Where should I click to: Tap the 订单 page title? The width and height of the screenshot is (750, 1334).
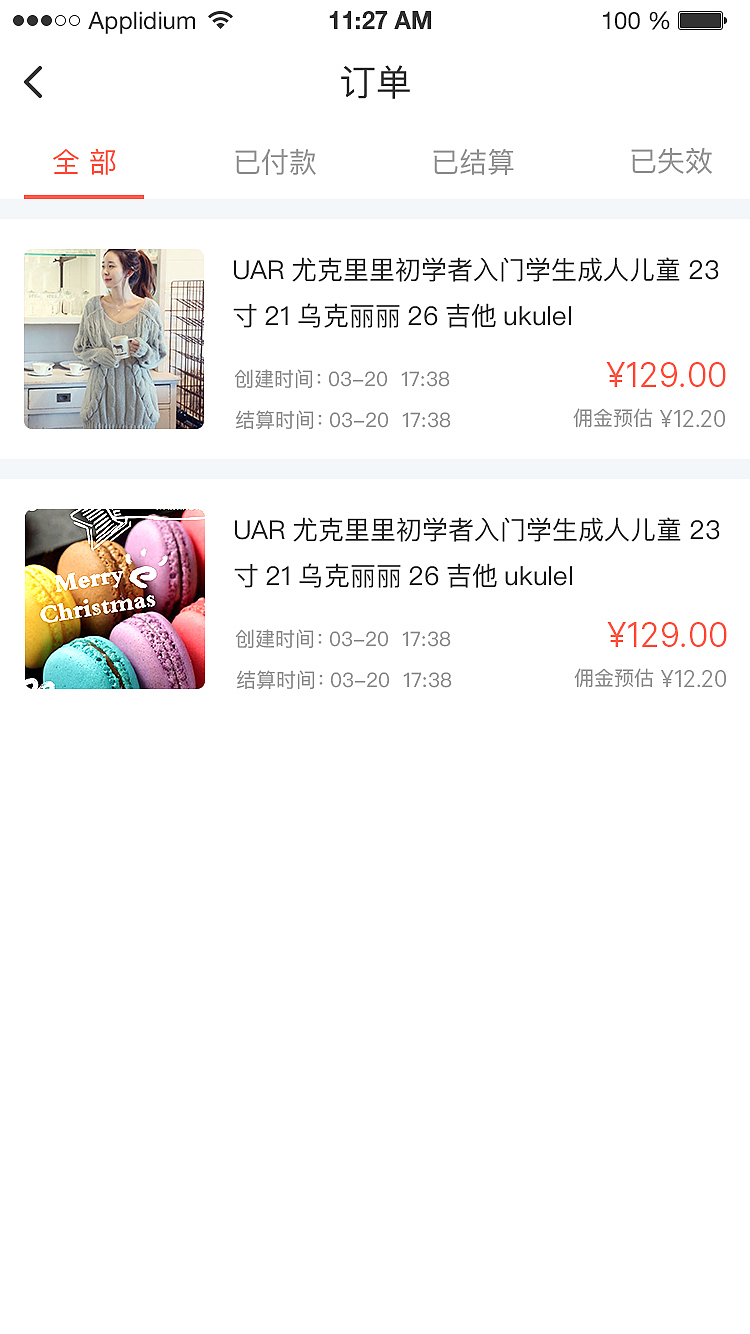(x=375, y=83)
